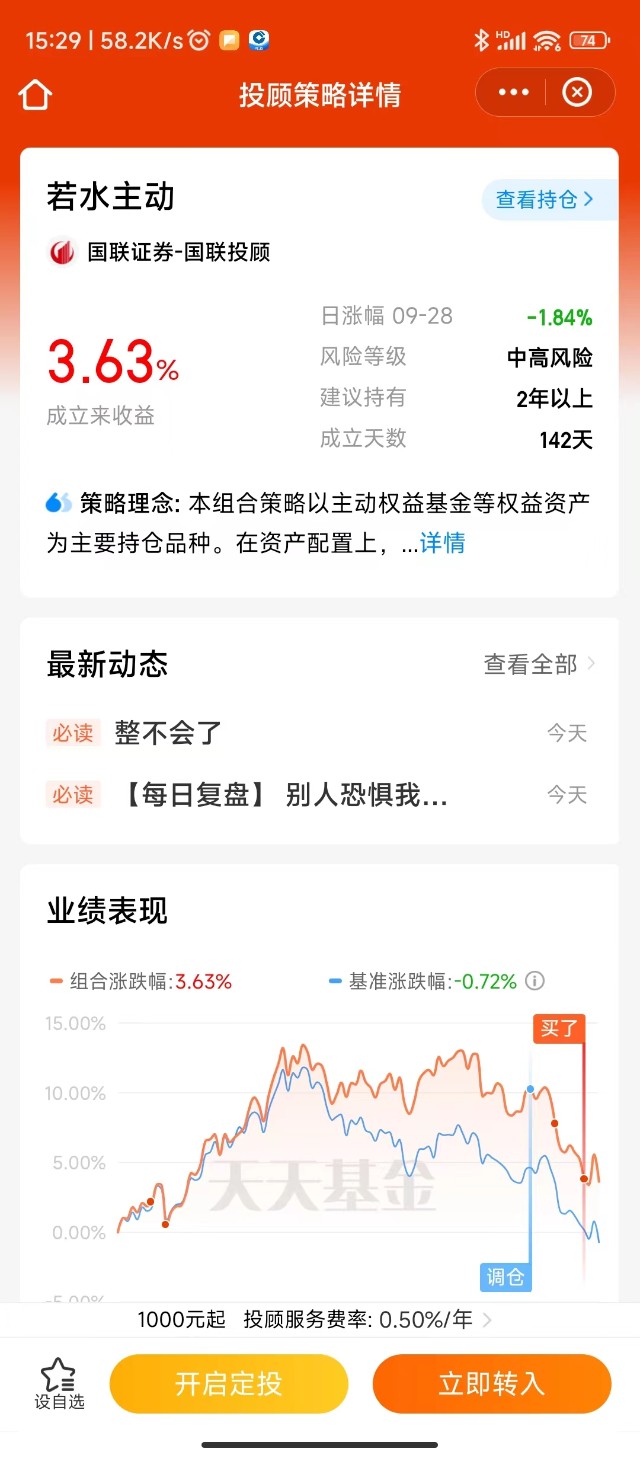640x1458 pixels.
Task: Tap the 买了 marker on chart
Action: click(x=558, y=1028)
